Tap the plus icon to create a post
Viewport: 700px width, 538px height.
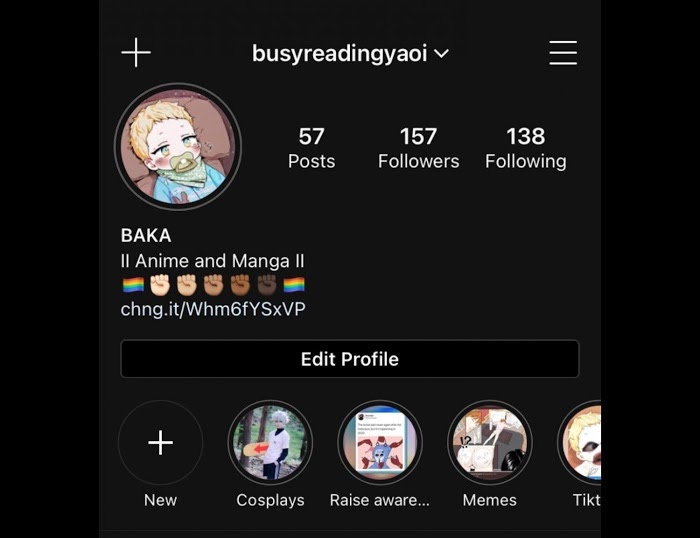[136, 53]
